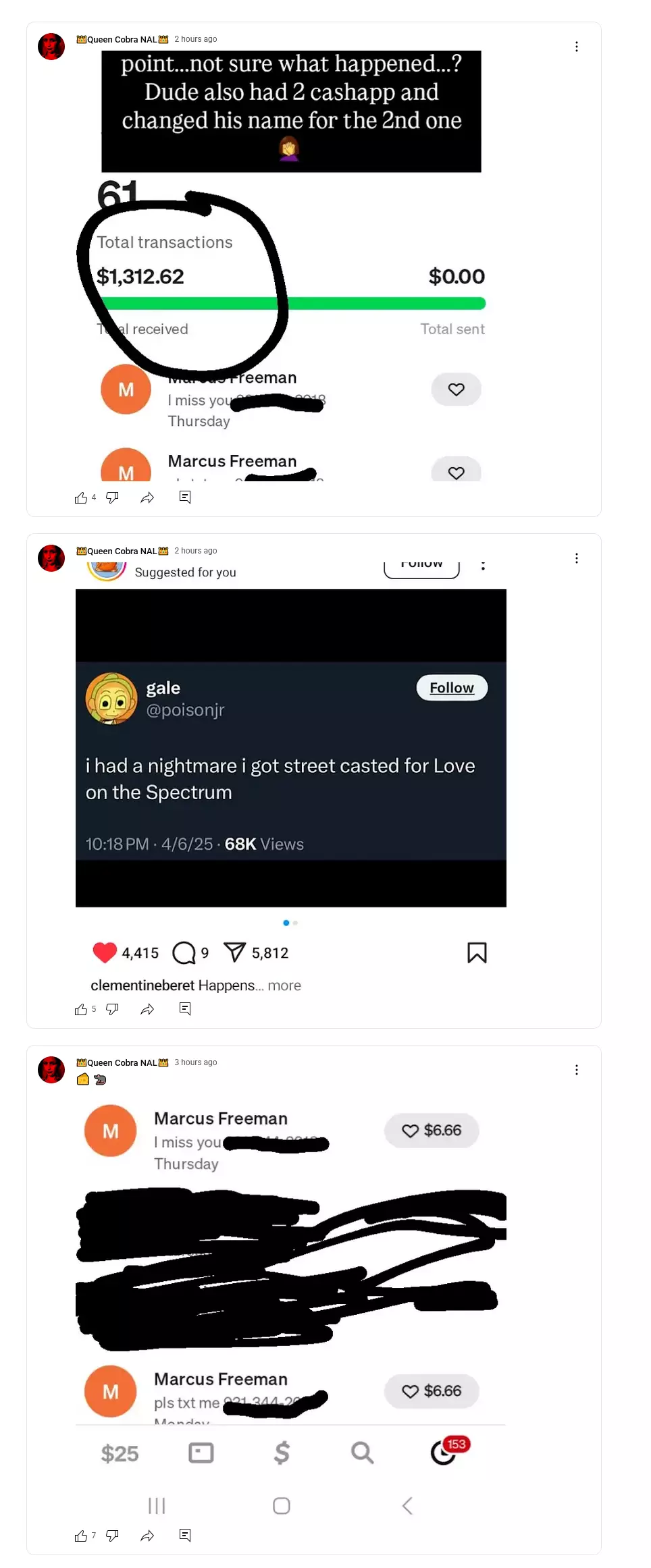Open the $6.66 payments screenshot image

pyautogui.click(x=291, y=1304)
